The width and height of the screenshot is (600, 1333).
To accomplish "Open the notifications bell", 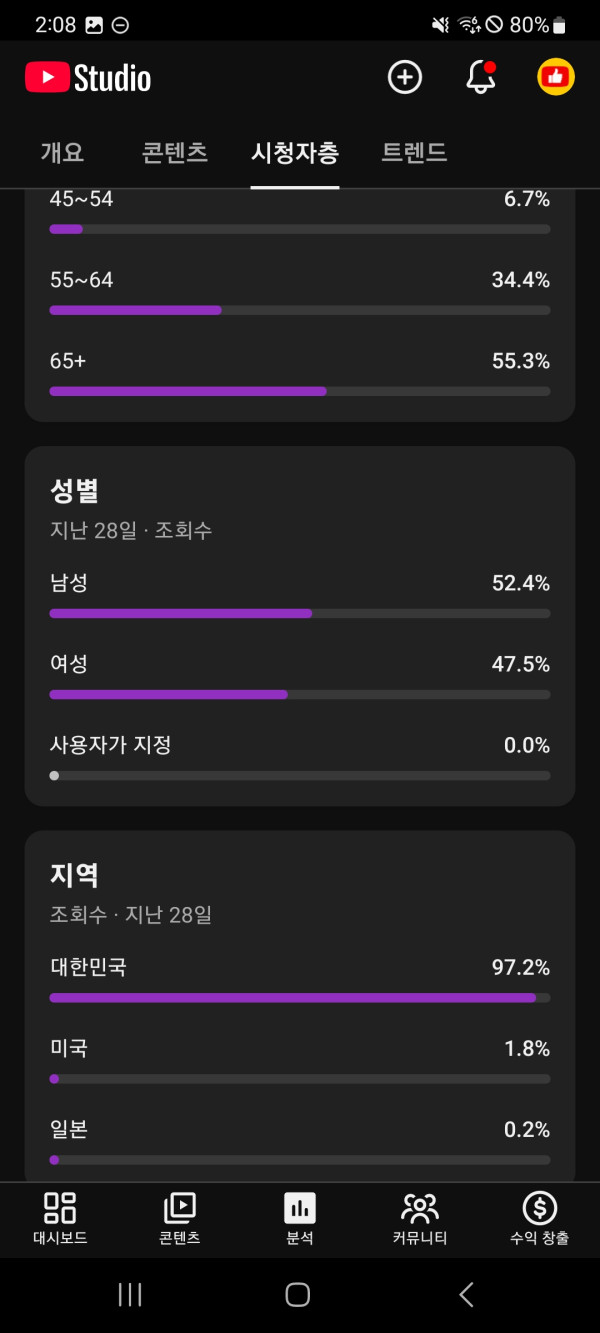I will [x=481, y=78].
